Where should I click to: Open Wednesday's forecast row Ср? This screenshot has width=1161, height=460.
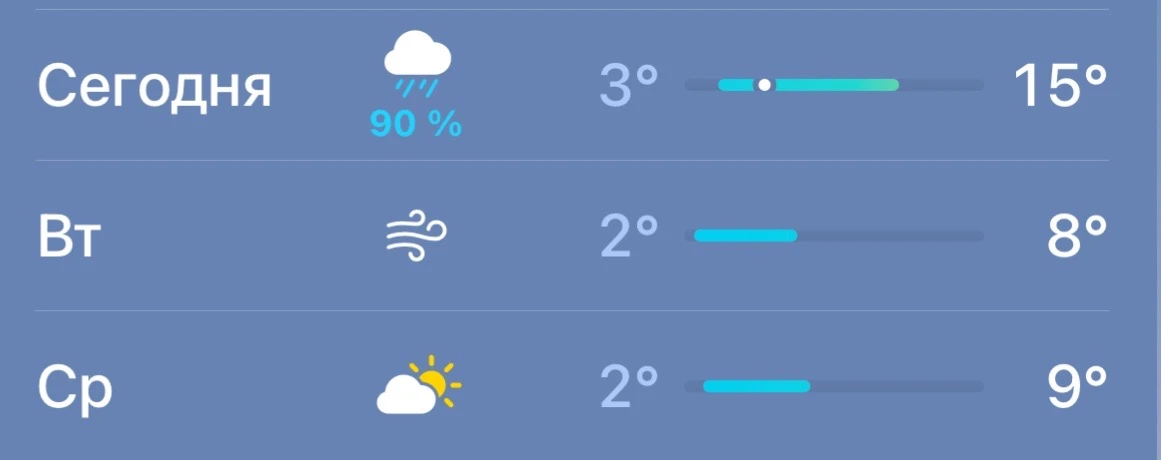pos(572,385)
